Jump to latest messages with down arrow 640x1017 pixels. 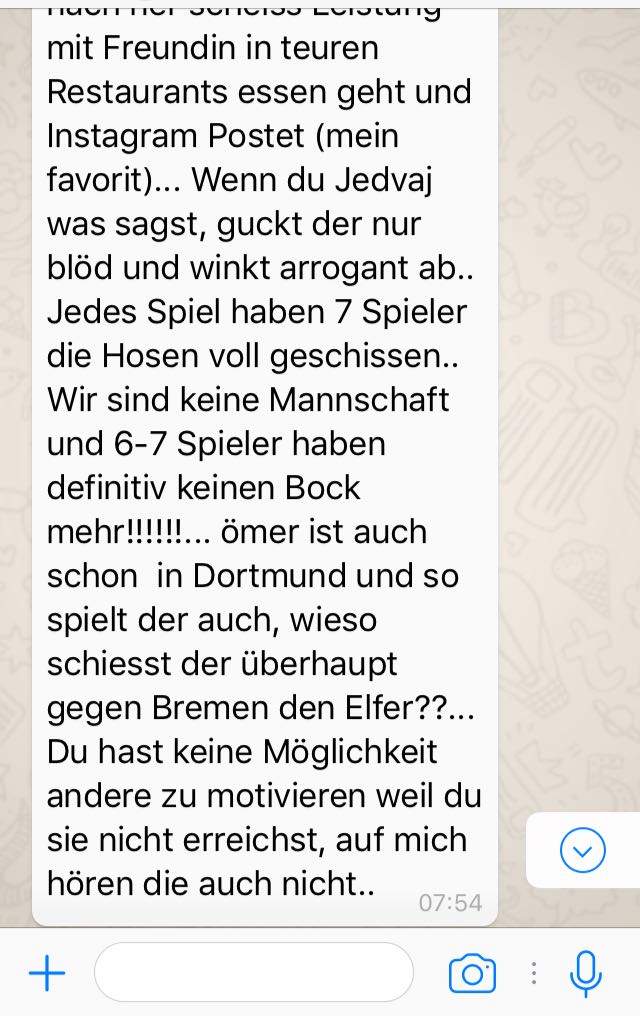[x=582, y=851]
